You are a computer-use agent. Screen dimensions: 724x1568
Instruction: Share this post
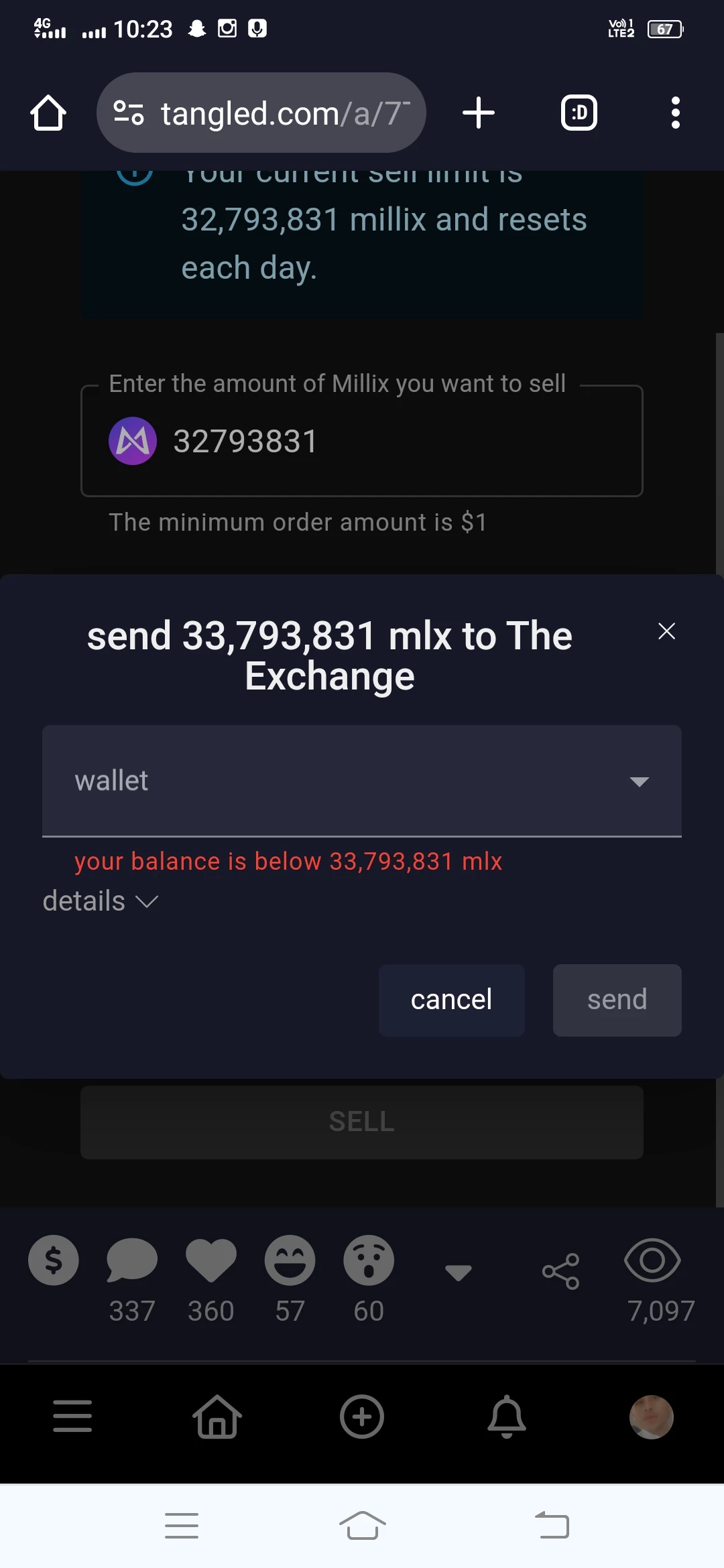(560, 1271)
